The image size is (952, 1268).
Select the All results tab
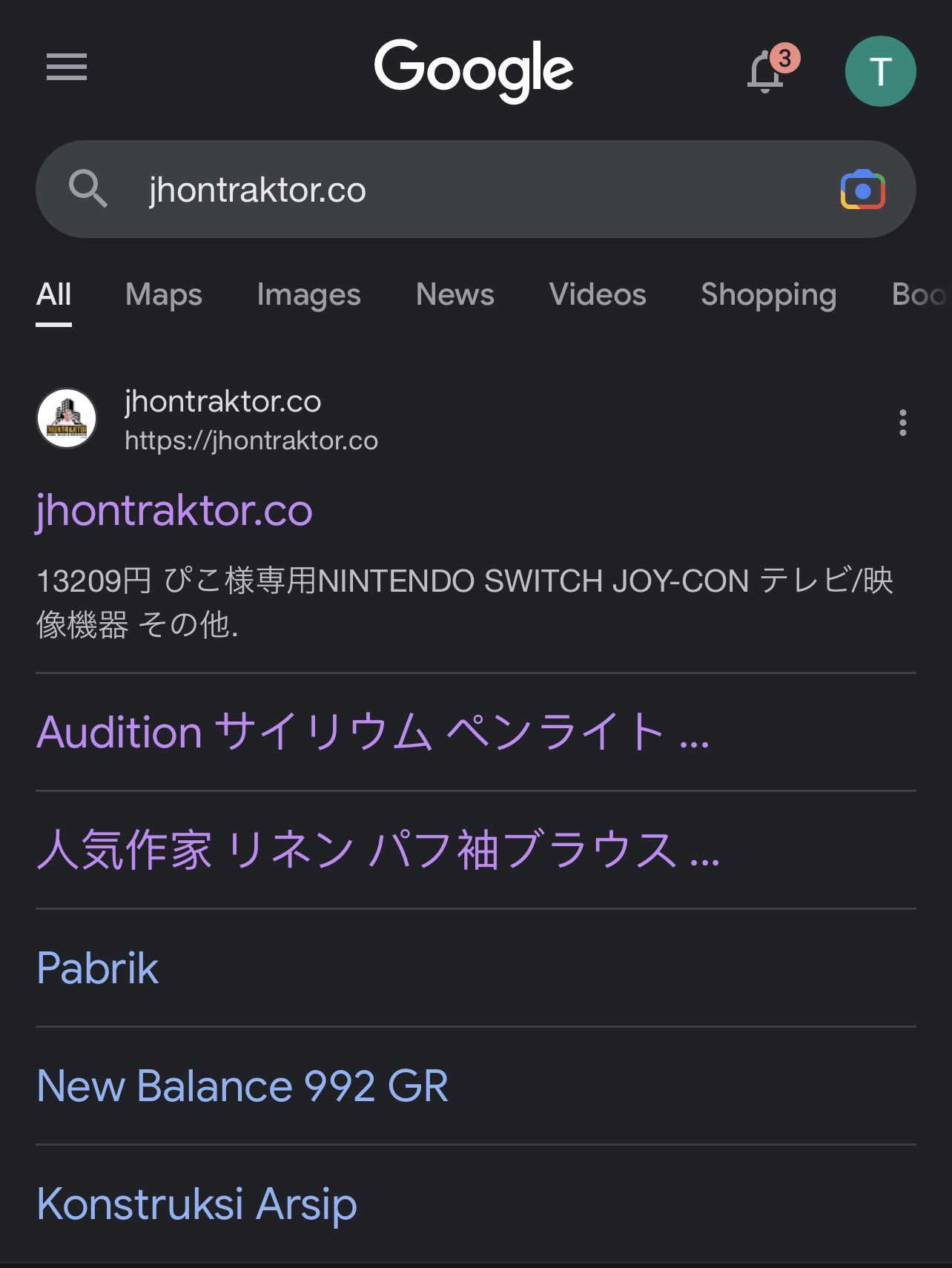coord(54,295)
